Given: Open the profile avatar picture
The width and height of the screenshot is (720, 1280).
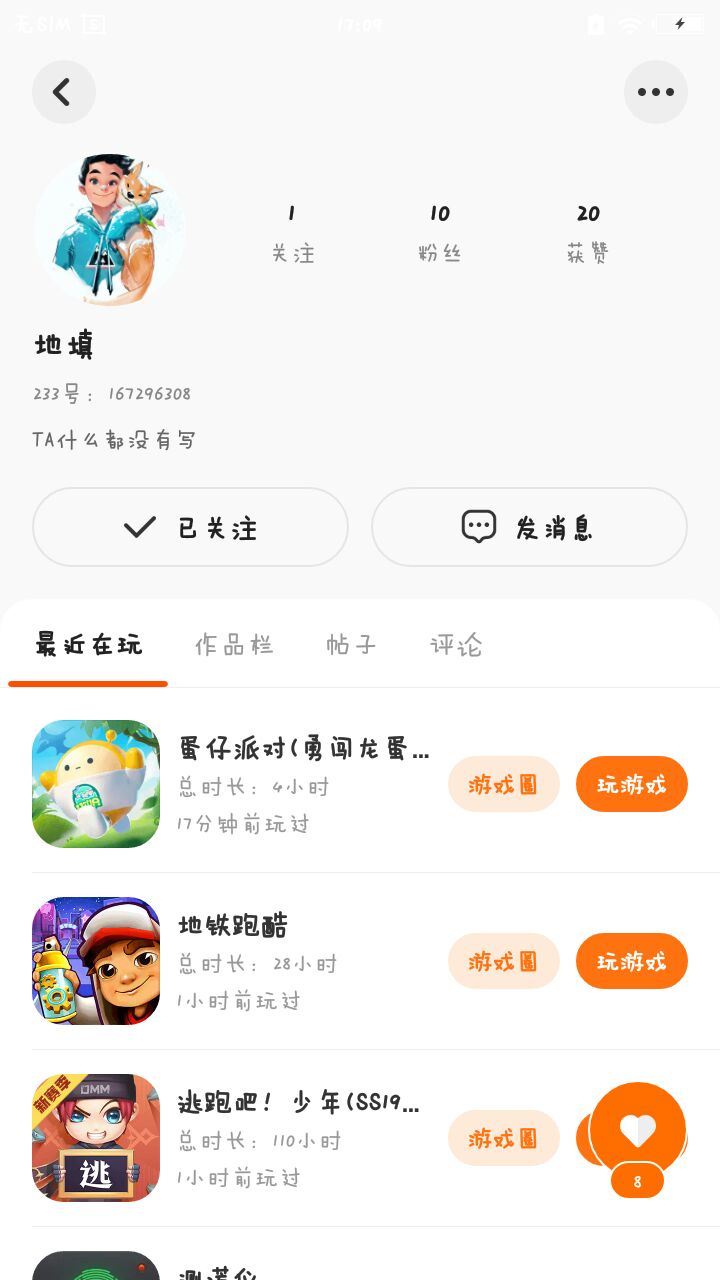Looking at the screenshot, I should (110, 229).
